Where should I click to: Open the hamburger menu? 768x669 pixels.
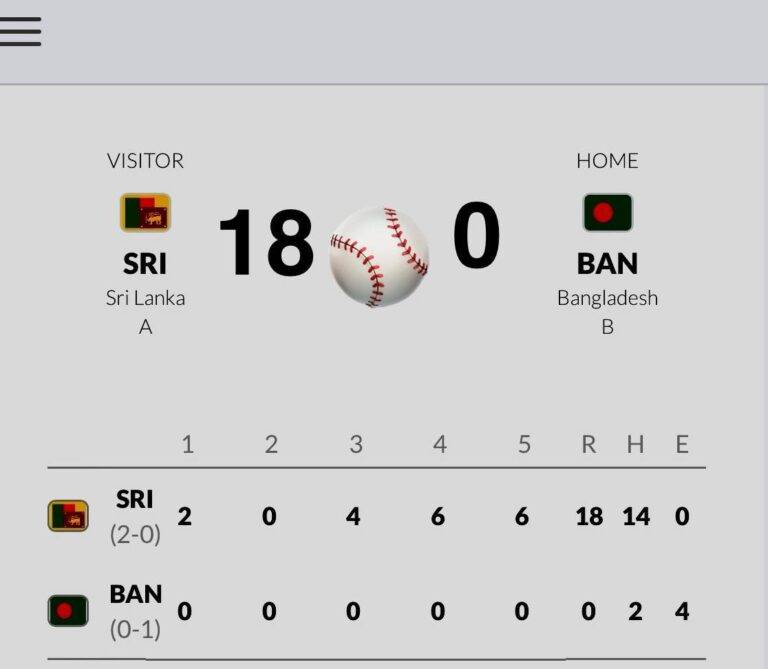point(20,31)
